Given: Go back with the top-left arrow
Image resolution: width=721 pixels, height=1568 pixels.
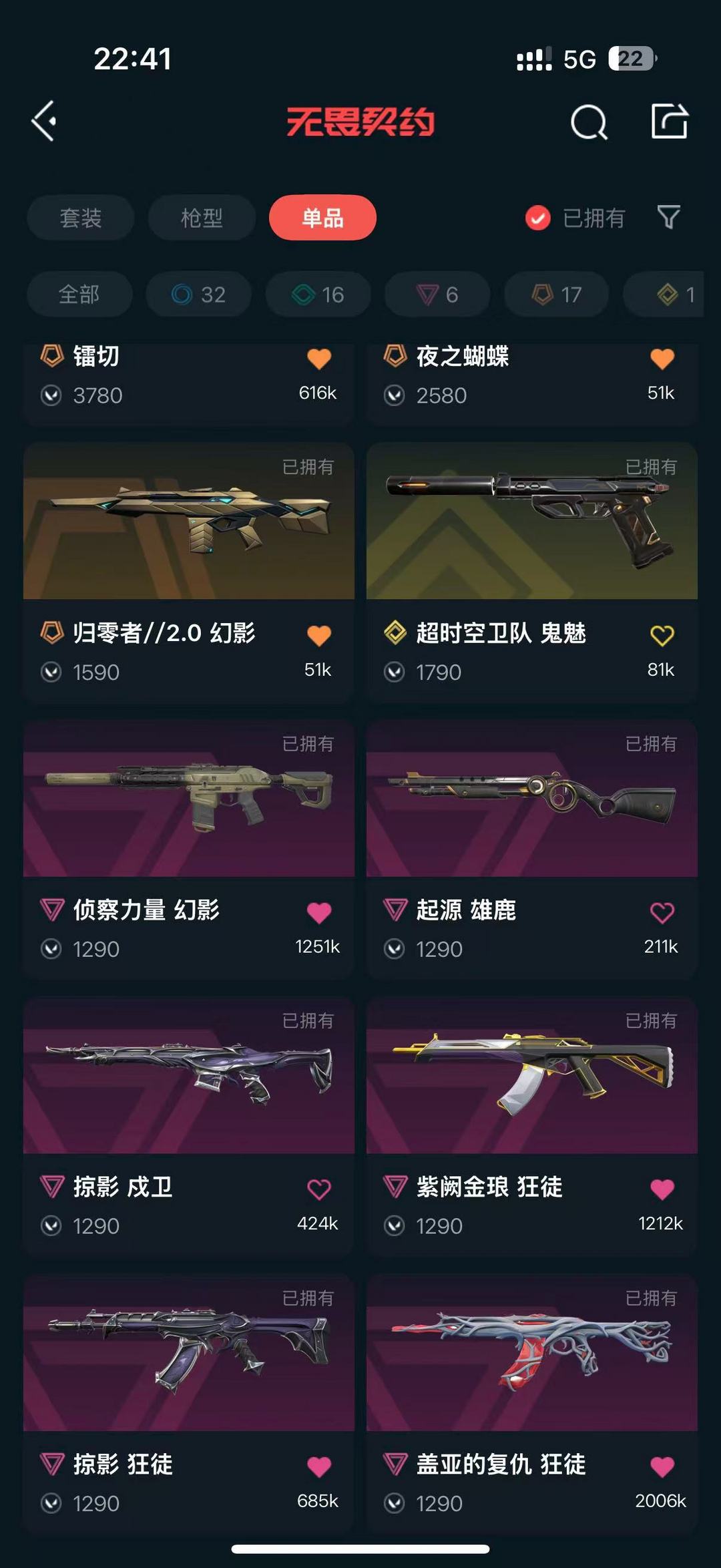Looking at the screenshot, I should pyautogui.click(x=44, y=122).
